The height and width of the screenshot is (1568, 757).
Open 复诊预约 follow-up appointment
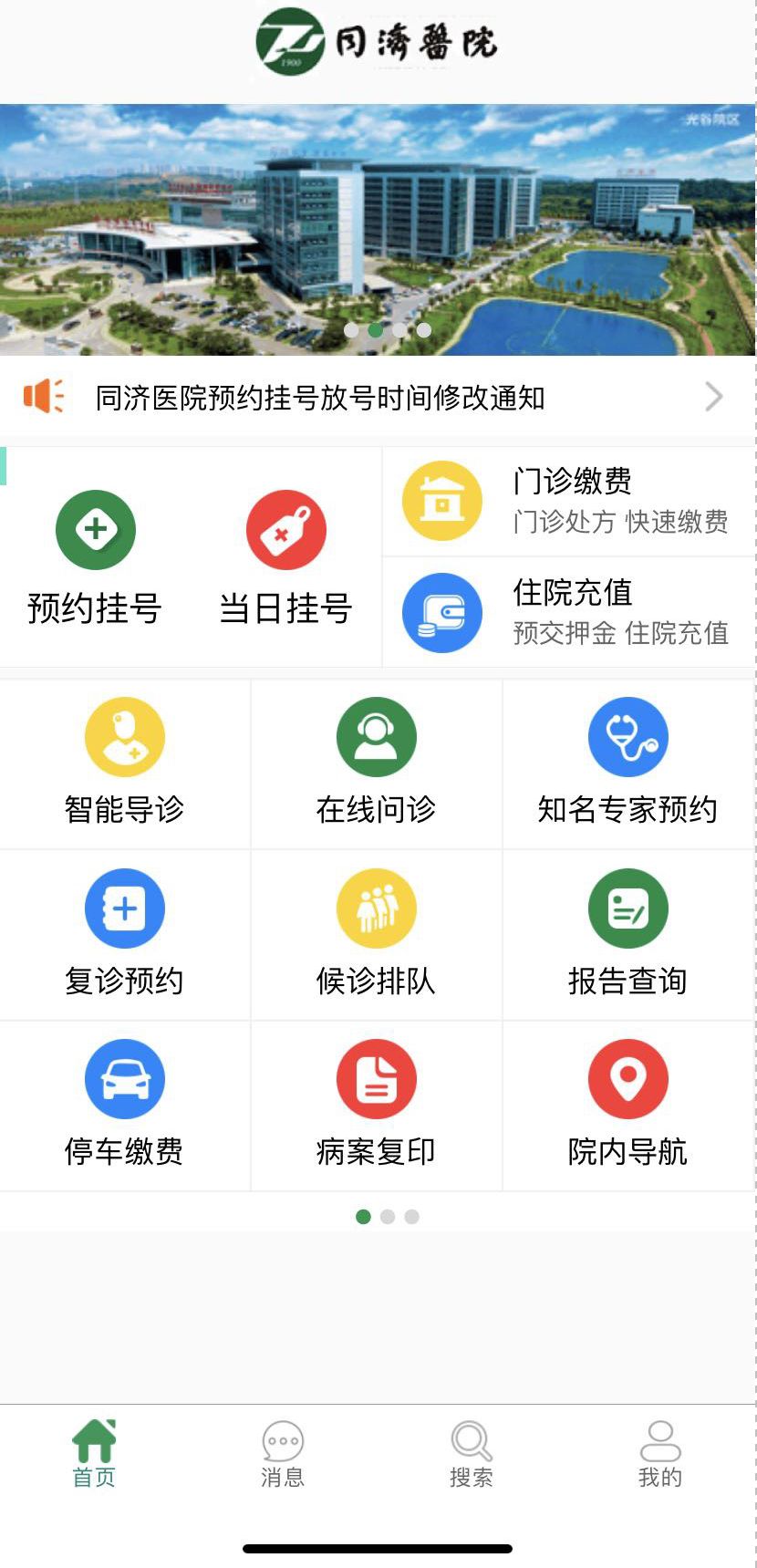coord(124,934)
